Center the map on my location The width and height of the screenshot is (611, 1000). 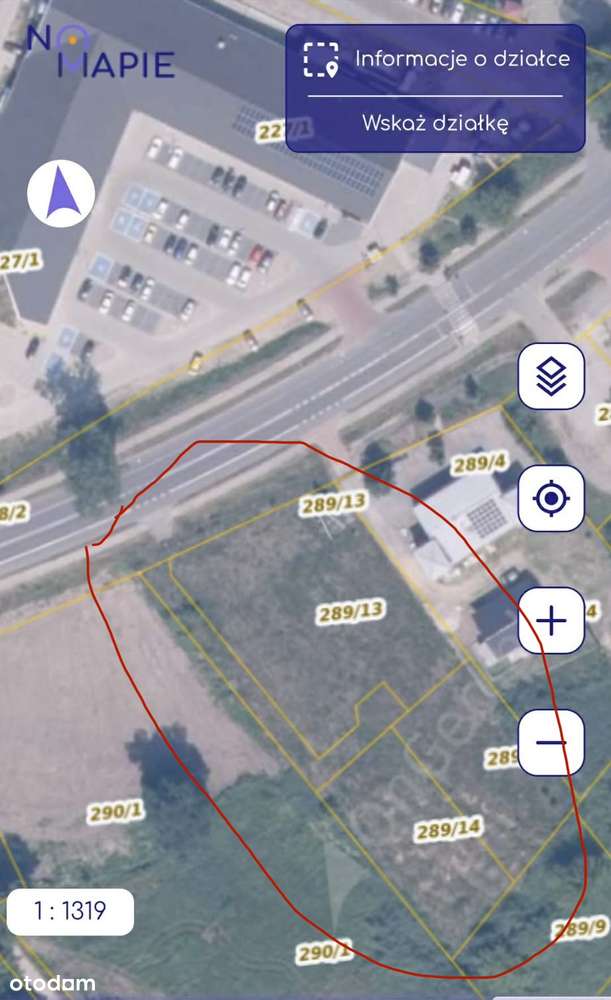point(551,498)
